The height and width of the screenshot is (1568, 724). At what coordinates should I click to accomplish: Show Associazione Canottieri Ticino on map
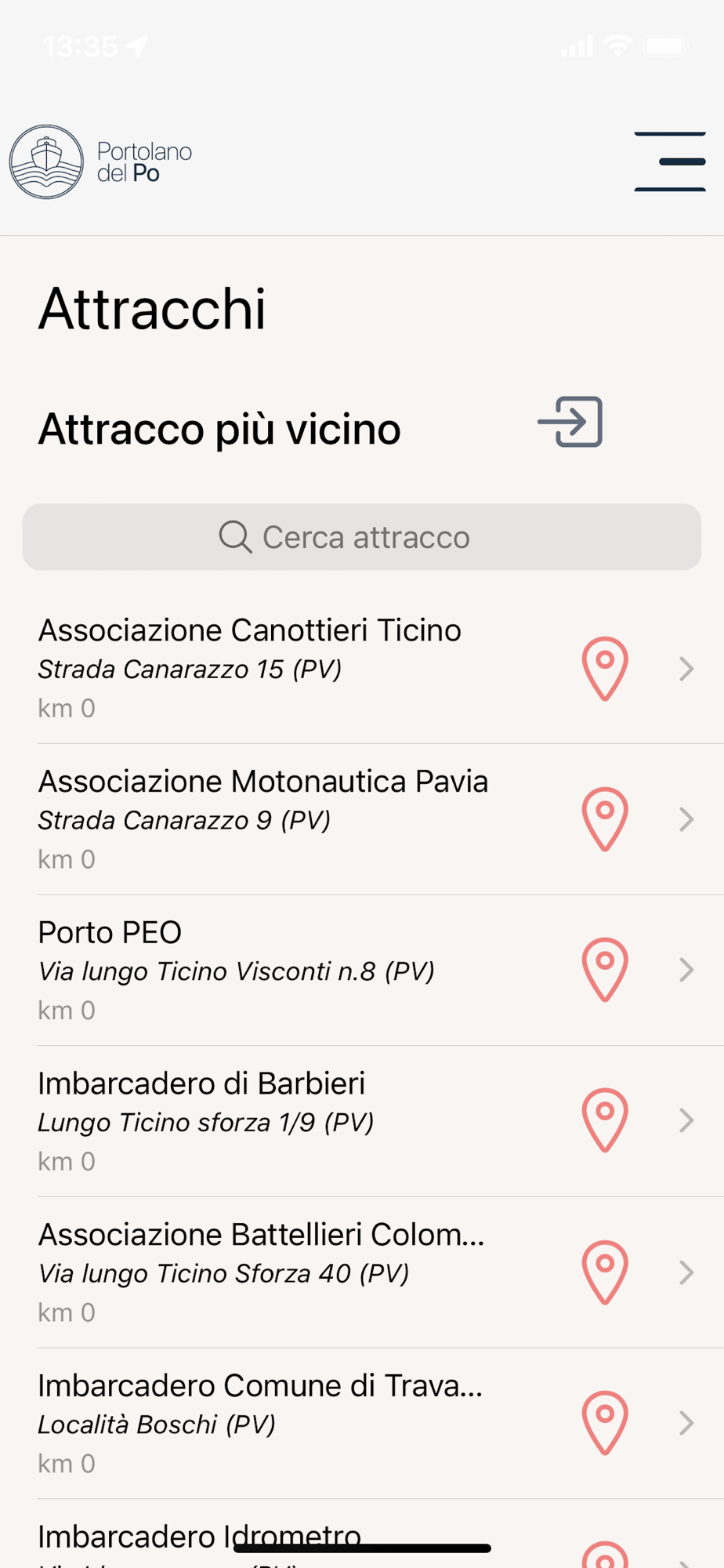[x=605, y=669]
